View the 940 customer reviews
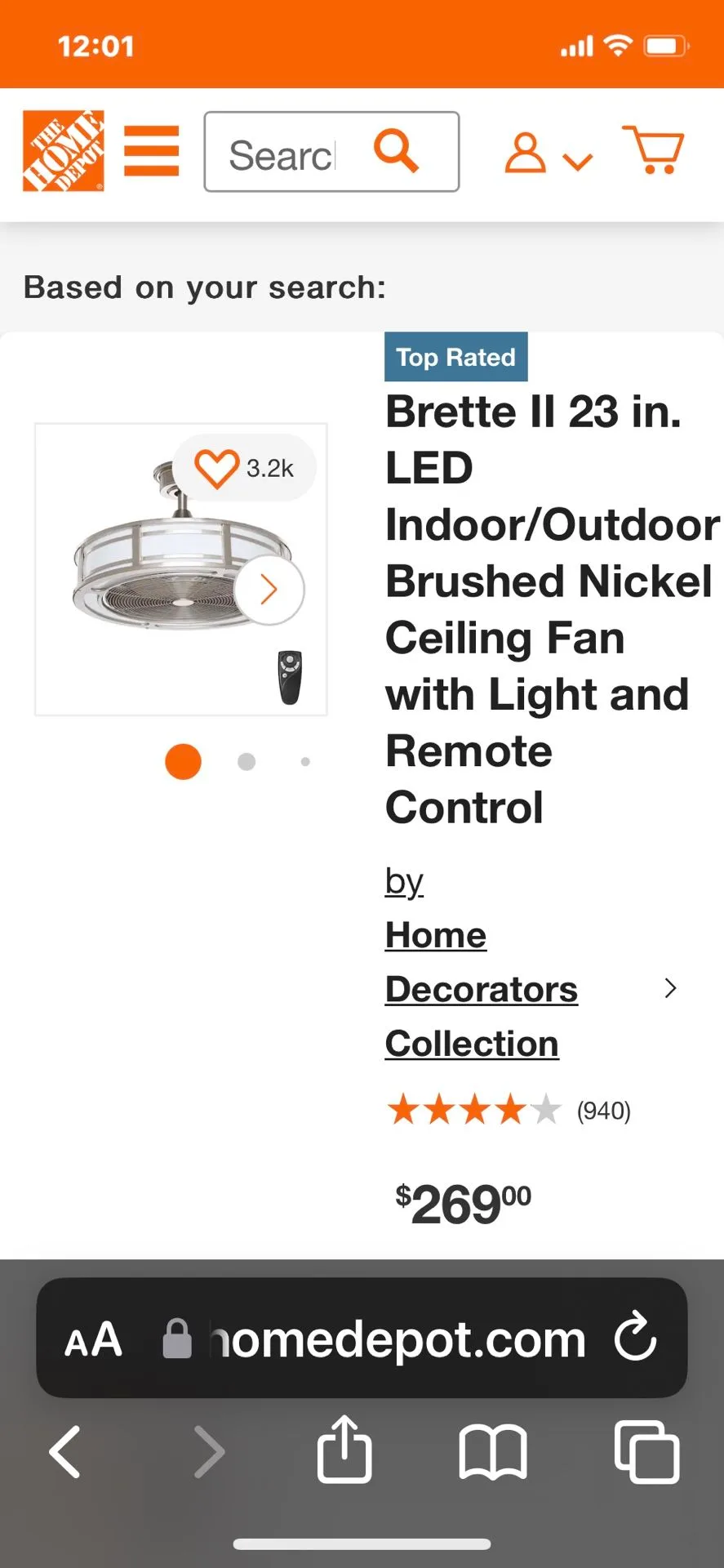The image size is (724, 1568). pos(603,1111)
